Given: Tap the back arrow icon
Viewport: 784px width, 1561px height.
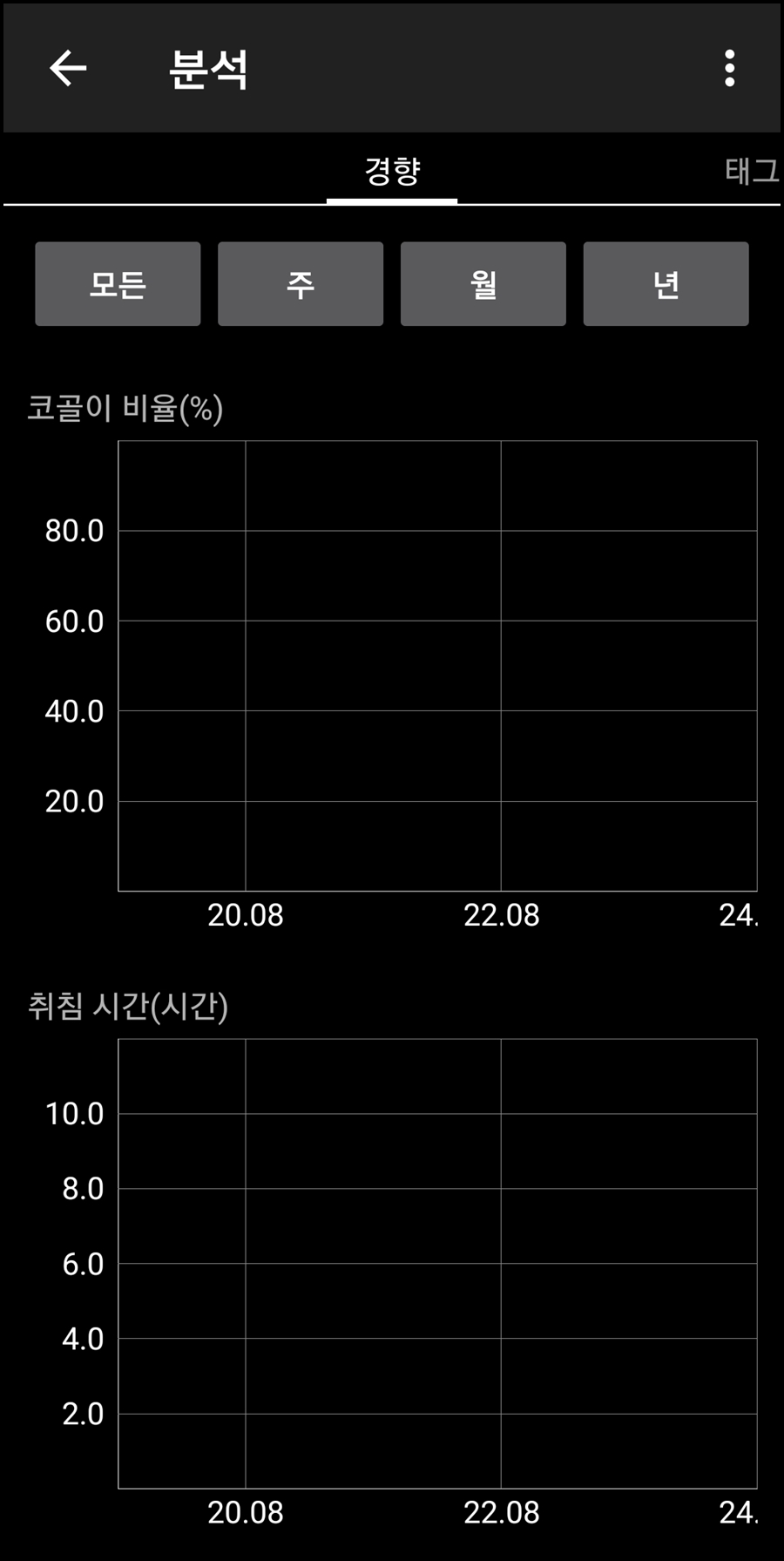Looking at the screenshot, I should click(66, 71).
